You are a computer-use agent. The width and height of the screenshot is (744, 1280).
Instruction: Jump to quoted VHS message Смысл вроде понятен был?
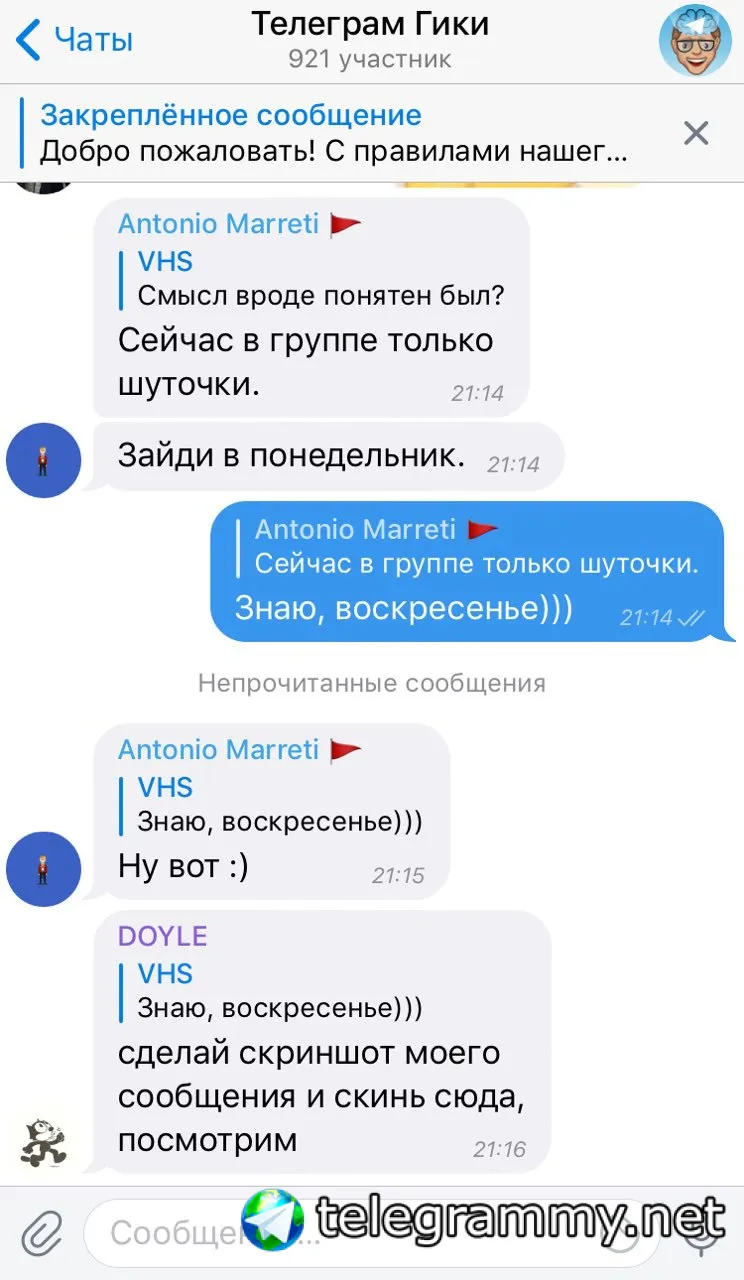click(x=320, y=279)
